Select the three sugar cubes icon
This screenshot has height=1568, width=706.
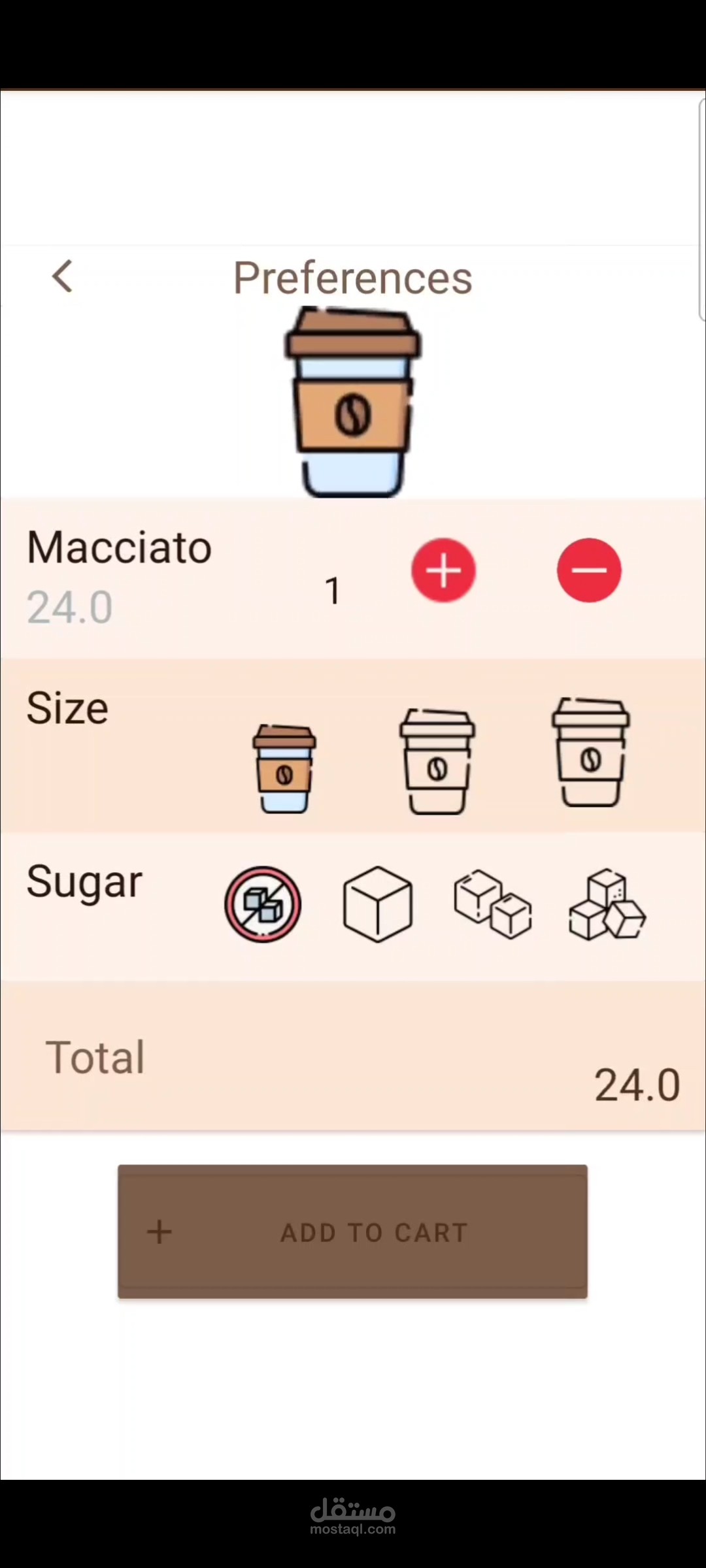click(606, 904)
